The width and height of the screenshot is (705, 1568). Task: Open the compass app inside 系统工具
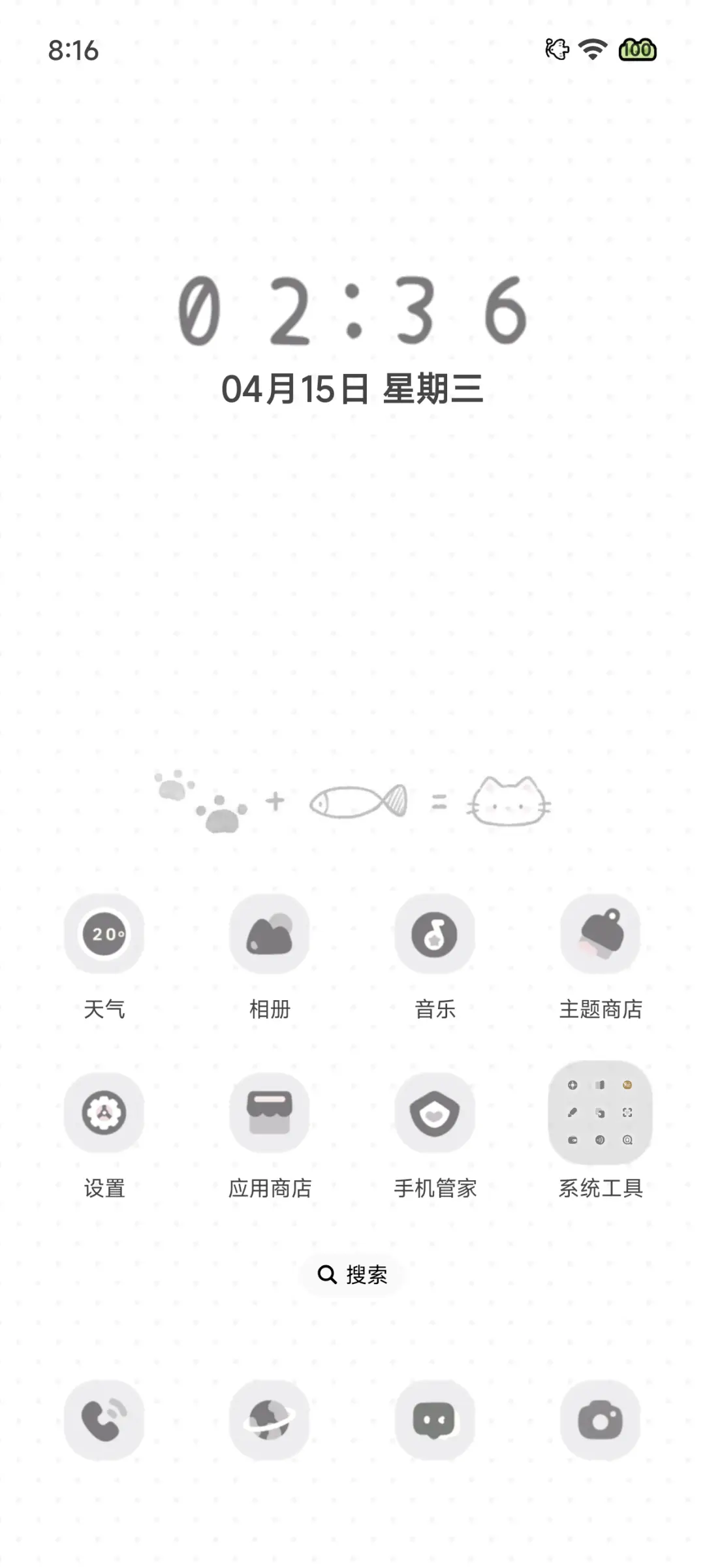572,1085
